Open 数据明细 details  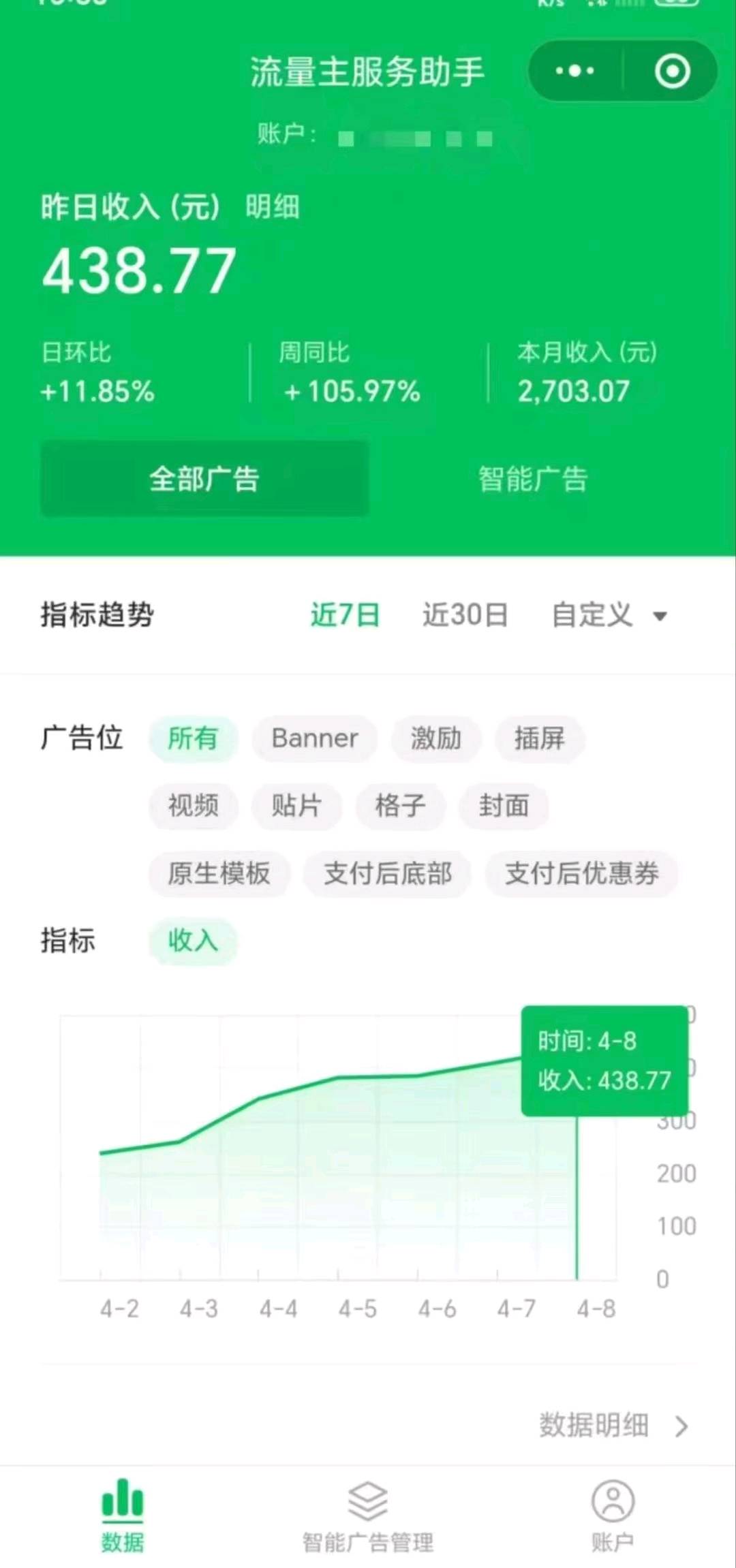(613, 1426)
